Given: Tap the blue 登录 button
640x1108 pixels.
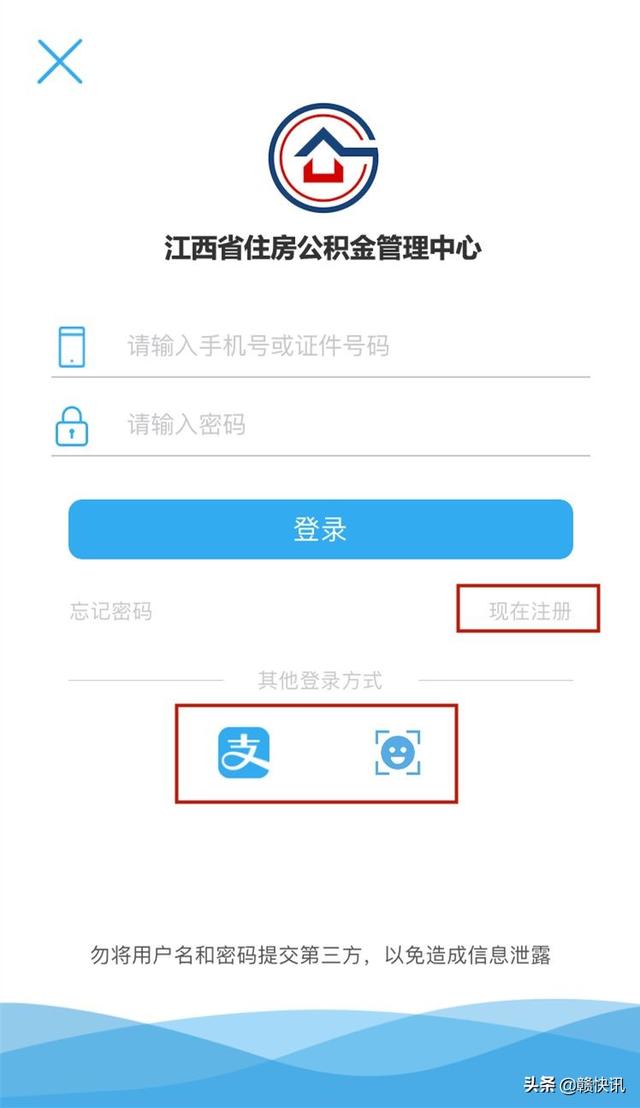Looking at the screenshot, I should click(321, 529).
